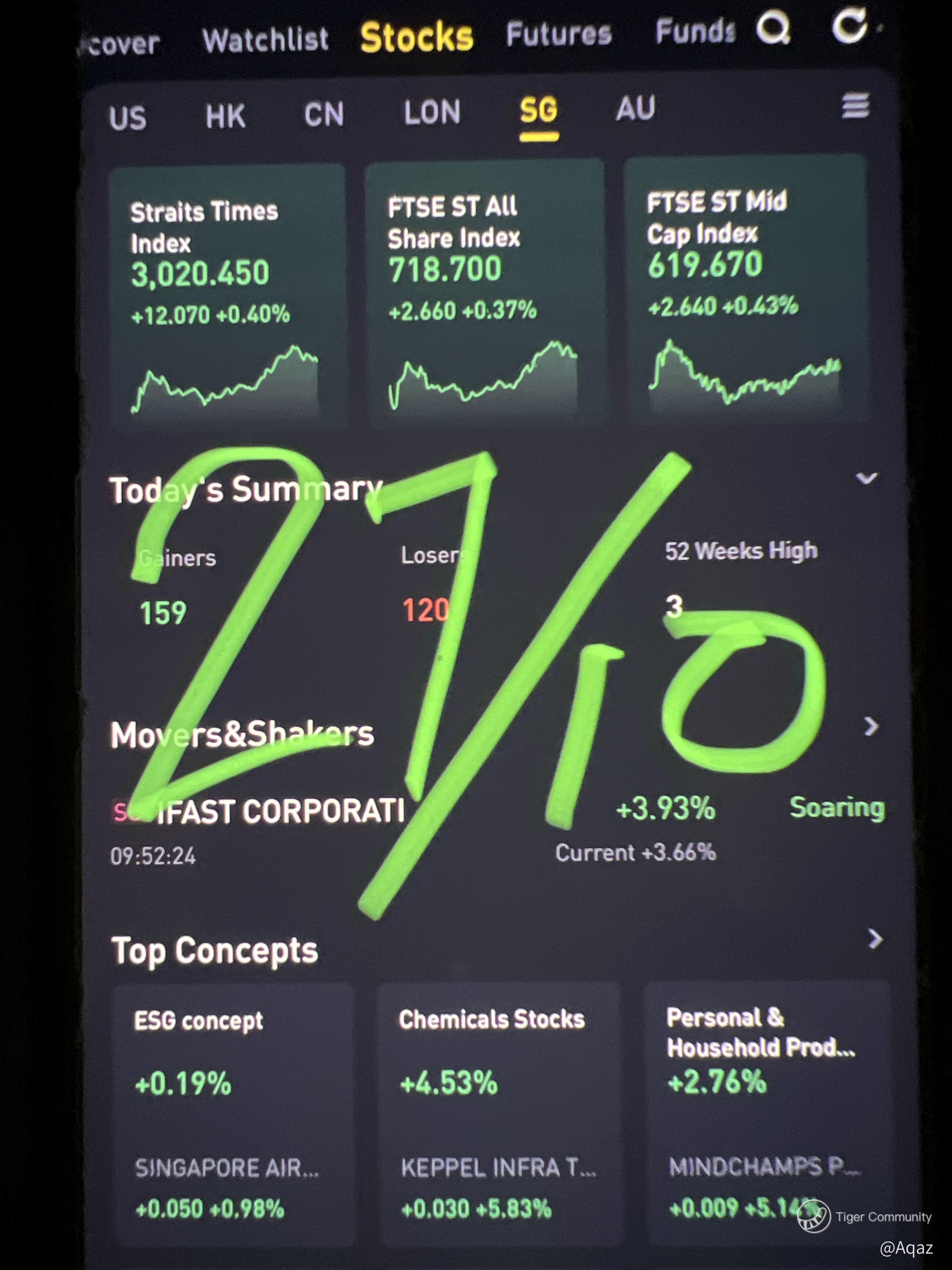This screenshot has width=952, height=1270.
Task: Open the Movers&Shakers arrow
Action: pyautogui.click(x=870, y=727)
